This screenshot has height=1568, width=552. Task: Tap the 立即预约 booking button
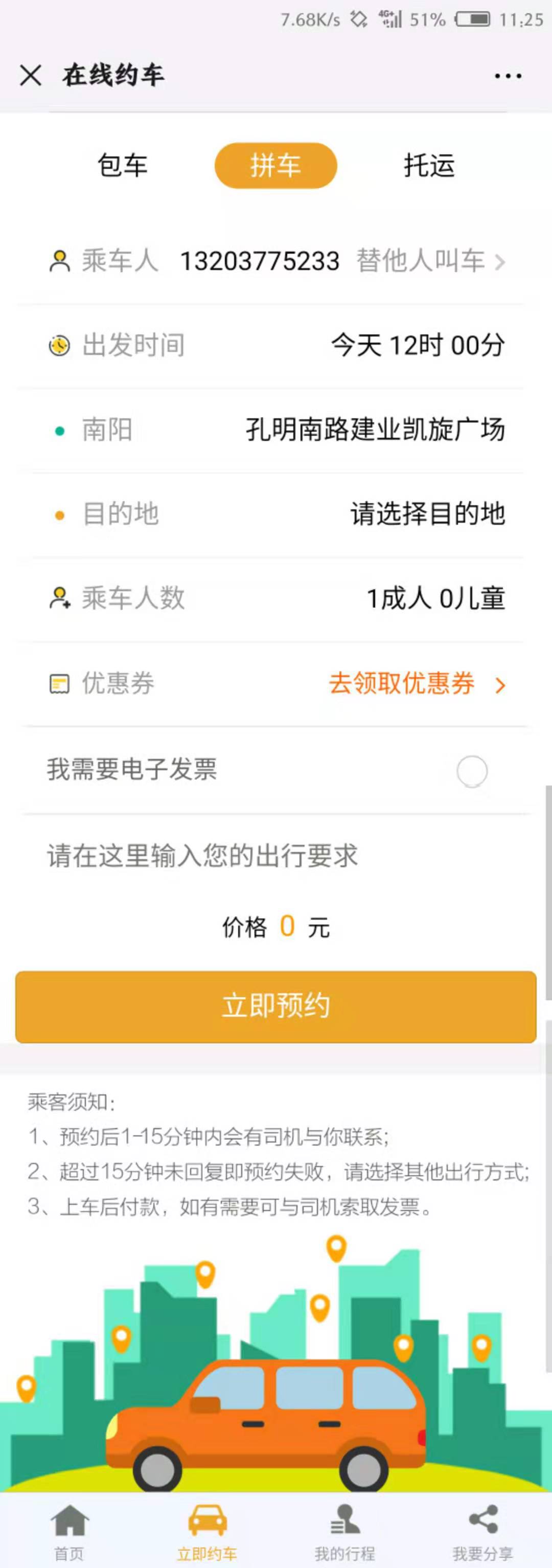pyautogui.click(x=275, y=1006)
